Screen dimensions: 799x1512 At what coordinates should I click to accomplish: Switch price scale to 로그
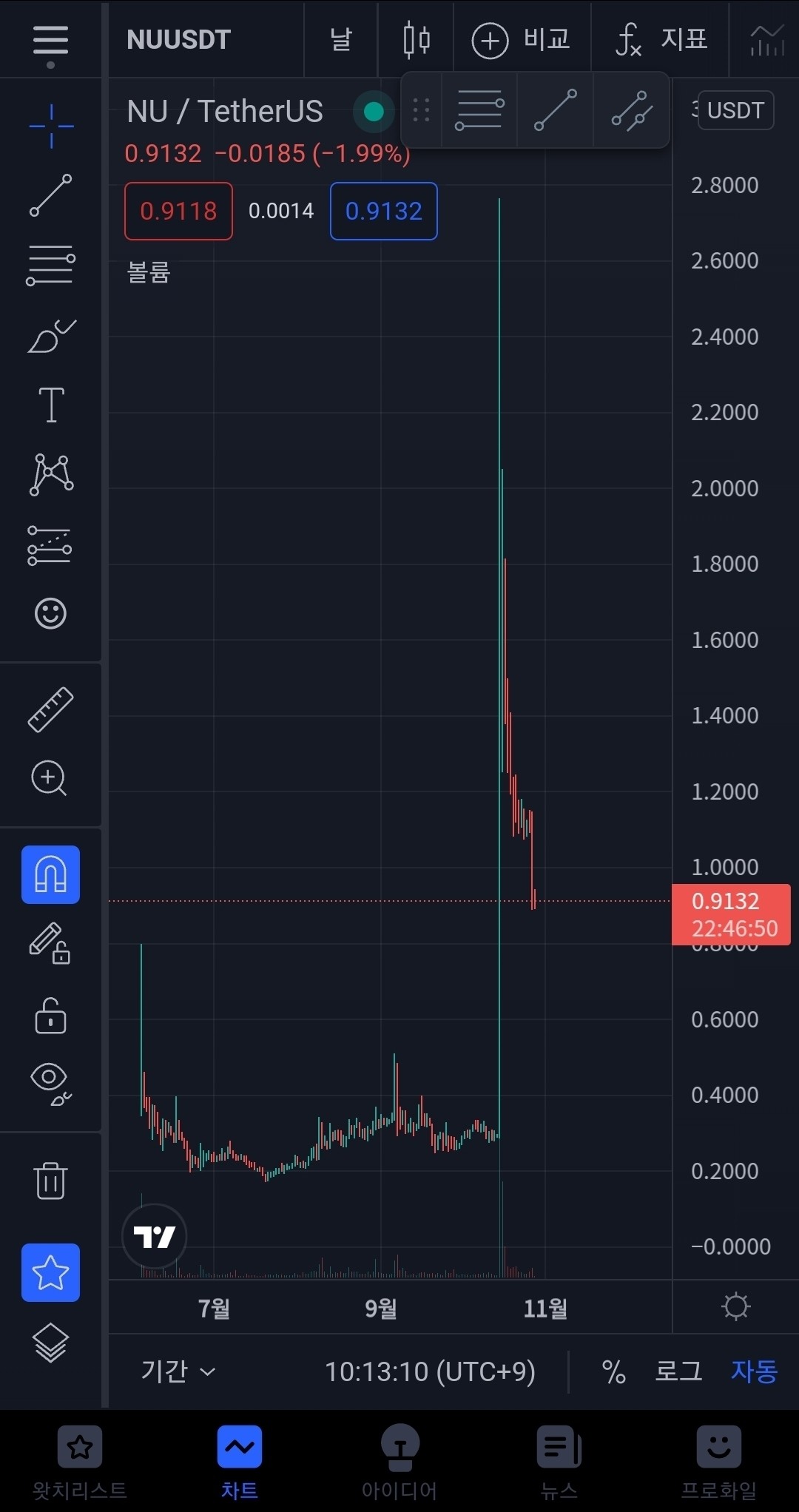click(x=678, y=1371)
